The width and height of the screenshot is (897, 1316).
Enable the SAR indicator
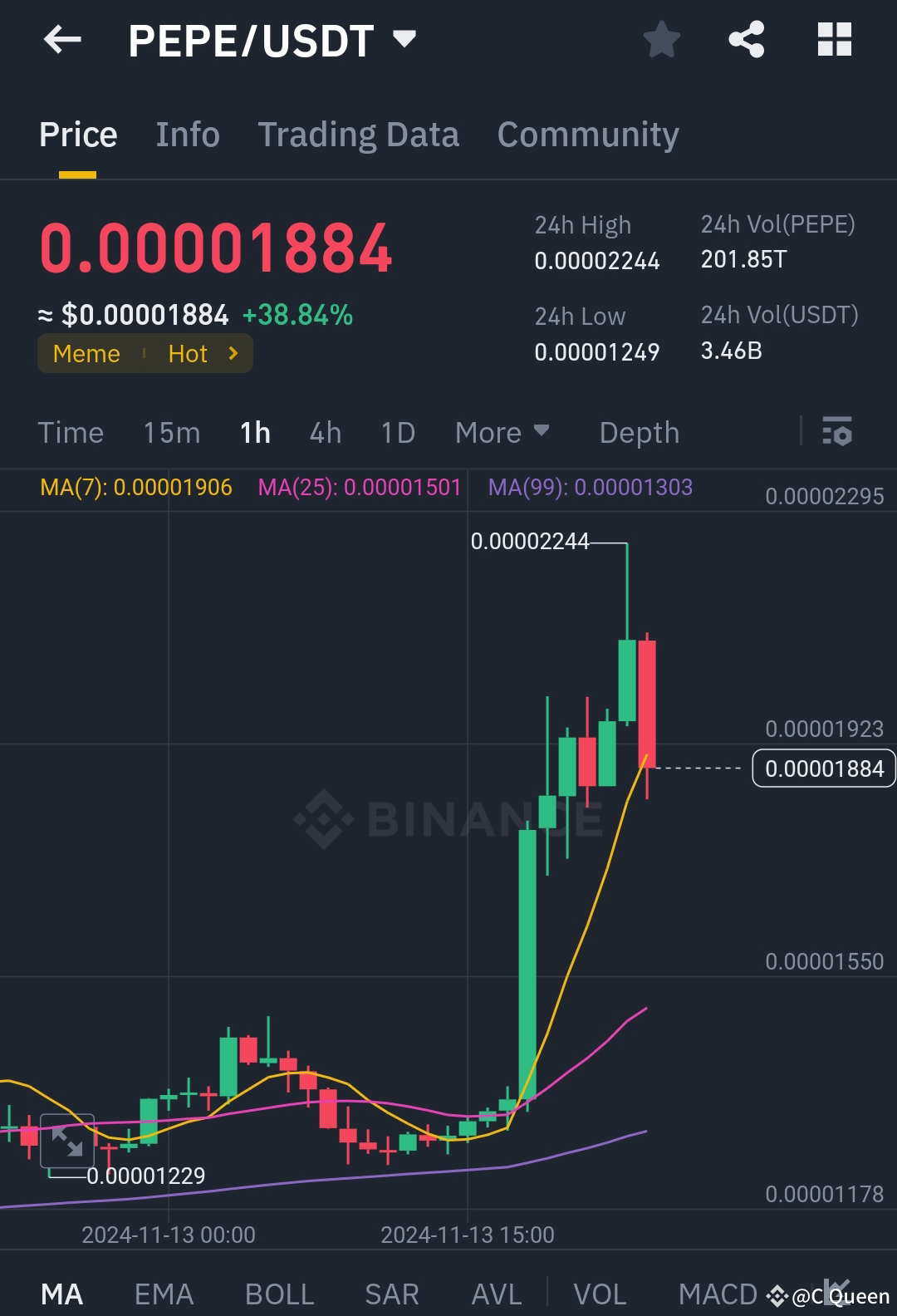pos(390,1294)
